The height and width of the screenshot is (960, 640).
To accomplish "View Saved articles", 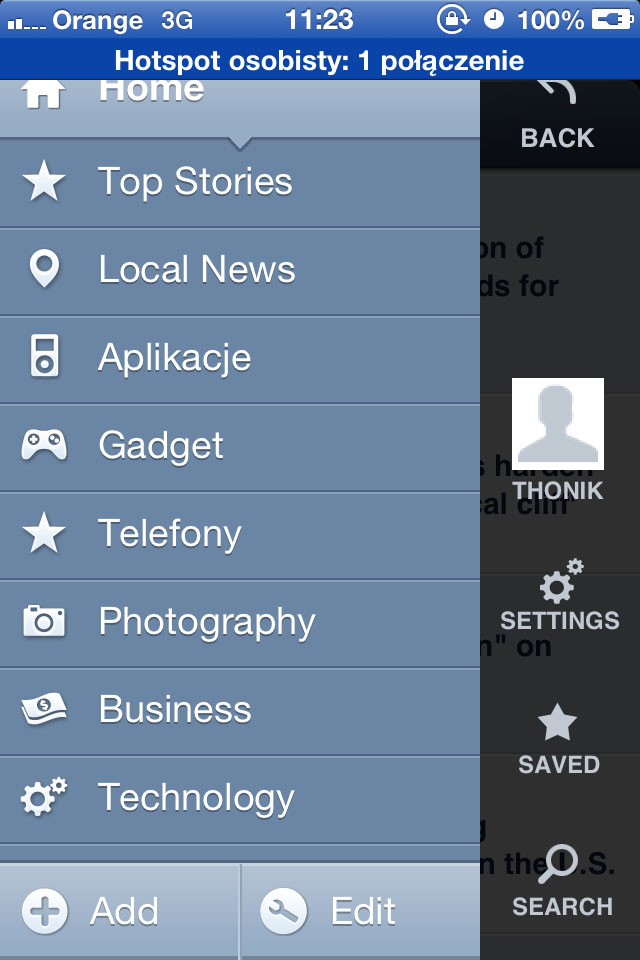I will tap(558, 740).
